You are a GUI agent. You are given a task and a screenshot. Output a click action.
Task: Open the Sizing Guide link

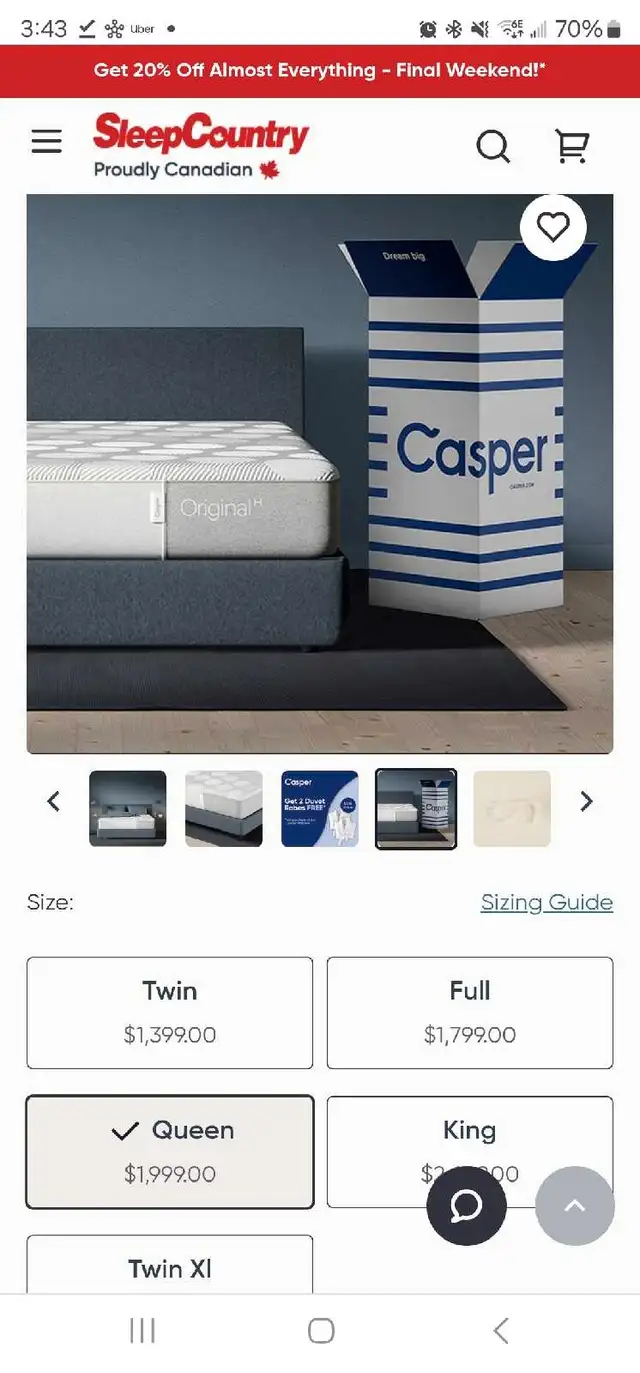(x=547, y=902)
